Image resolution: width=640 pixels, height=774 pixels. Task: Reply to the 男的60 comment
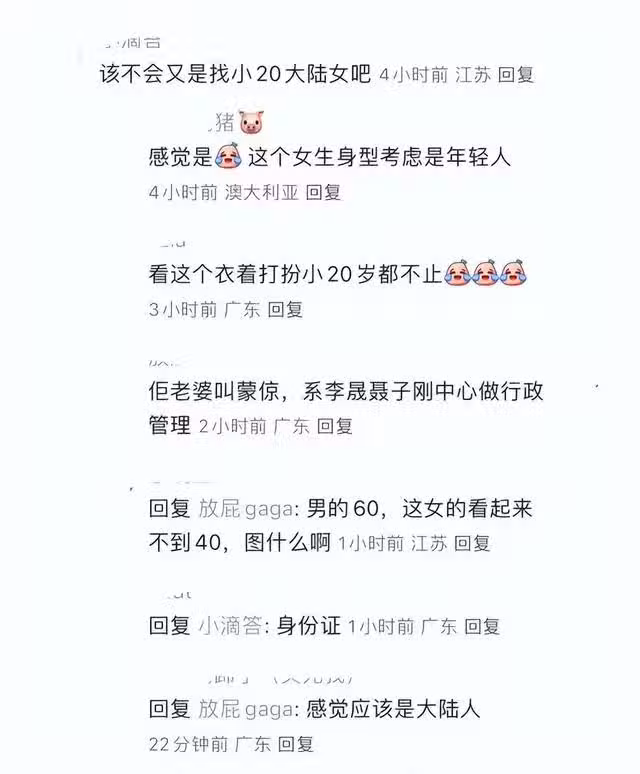click(x=472, y=543)
